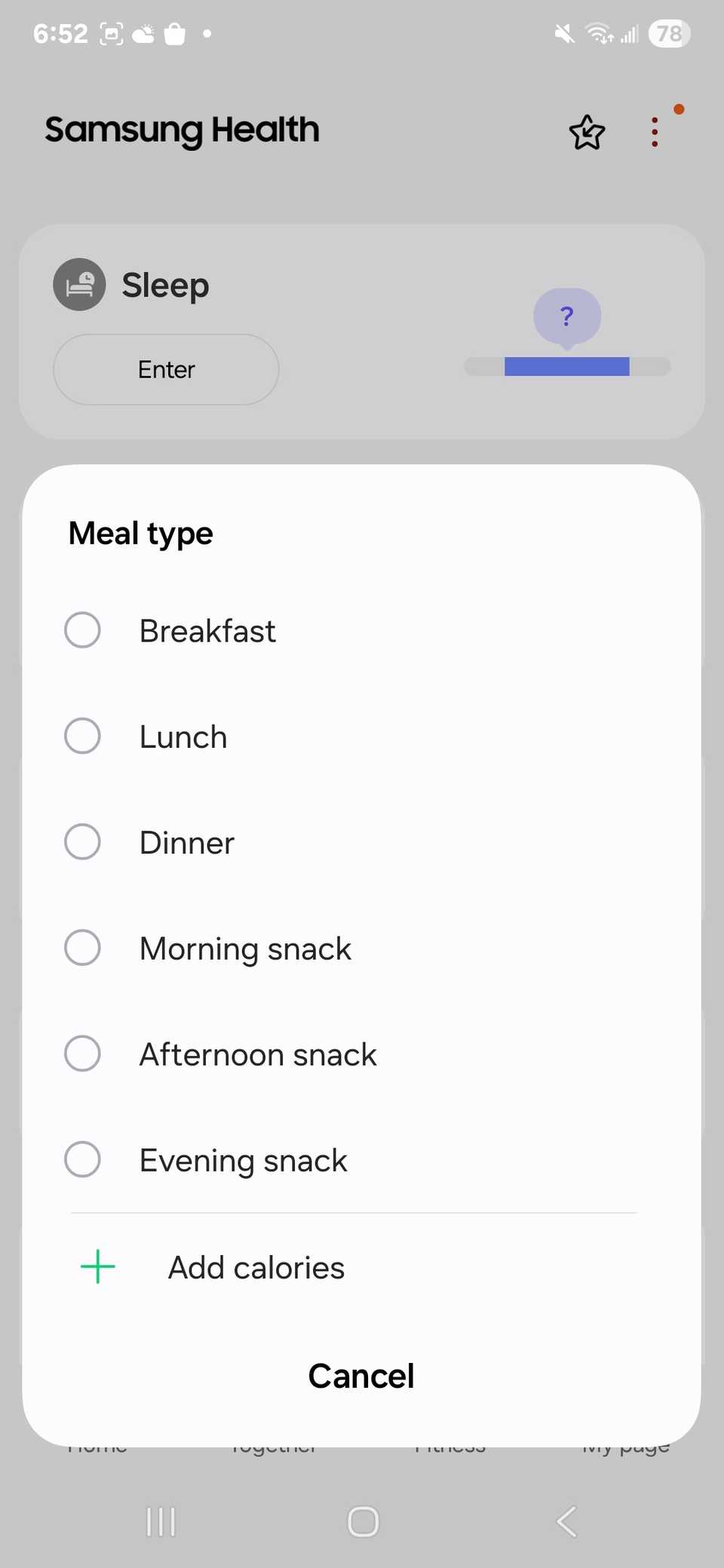Screen dimensions: 724x1568
Task: Pick Morning snack in the dialog
Action: (x=245, y=948)
